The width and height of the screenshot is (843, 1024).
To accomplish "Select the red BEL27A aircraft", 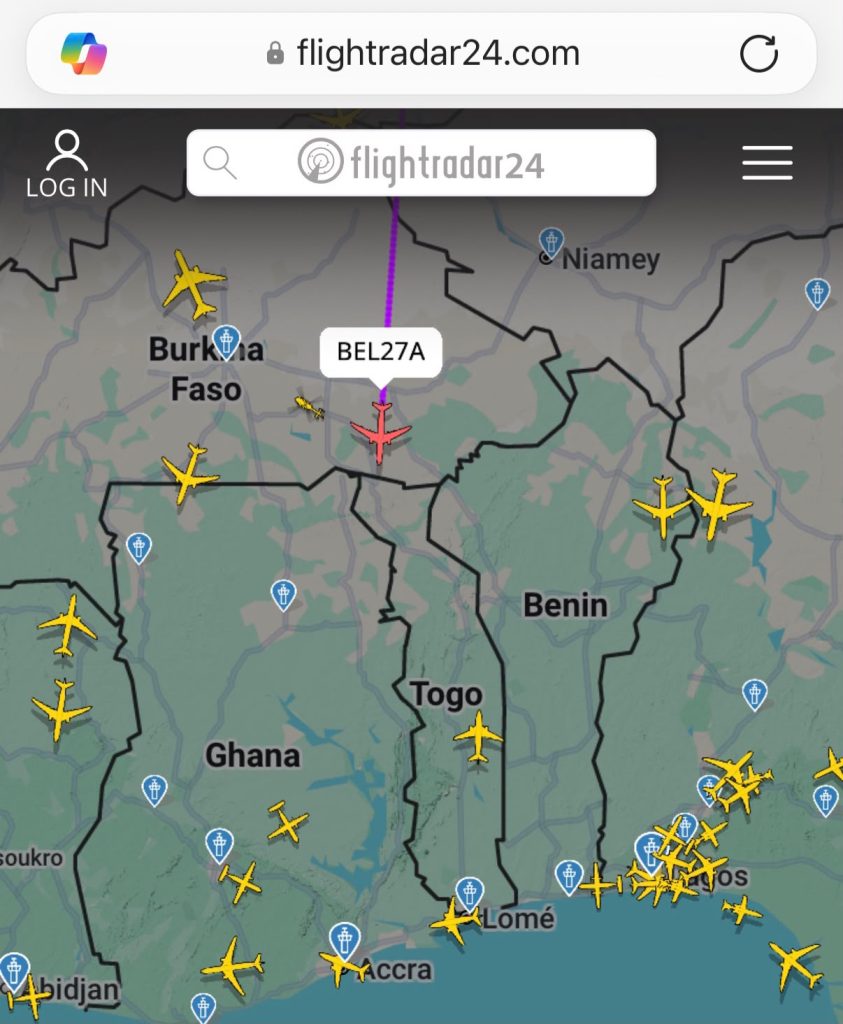I will 381,432.
